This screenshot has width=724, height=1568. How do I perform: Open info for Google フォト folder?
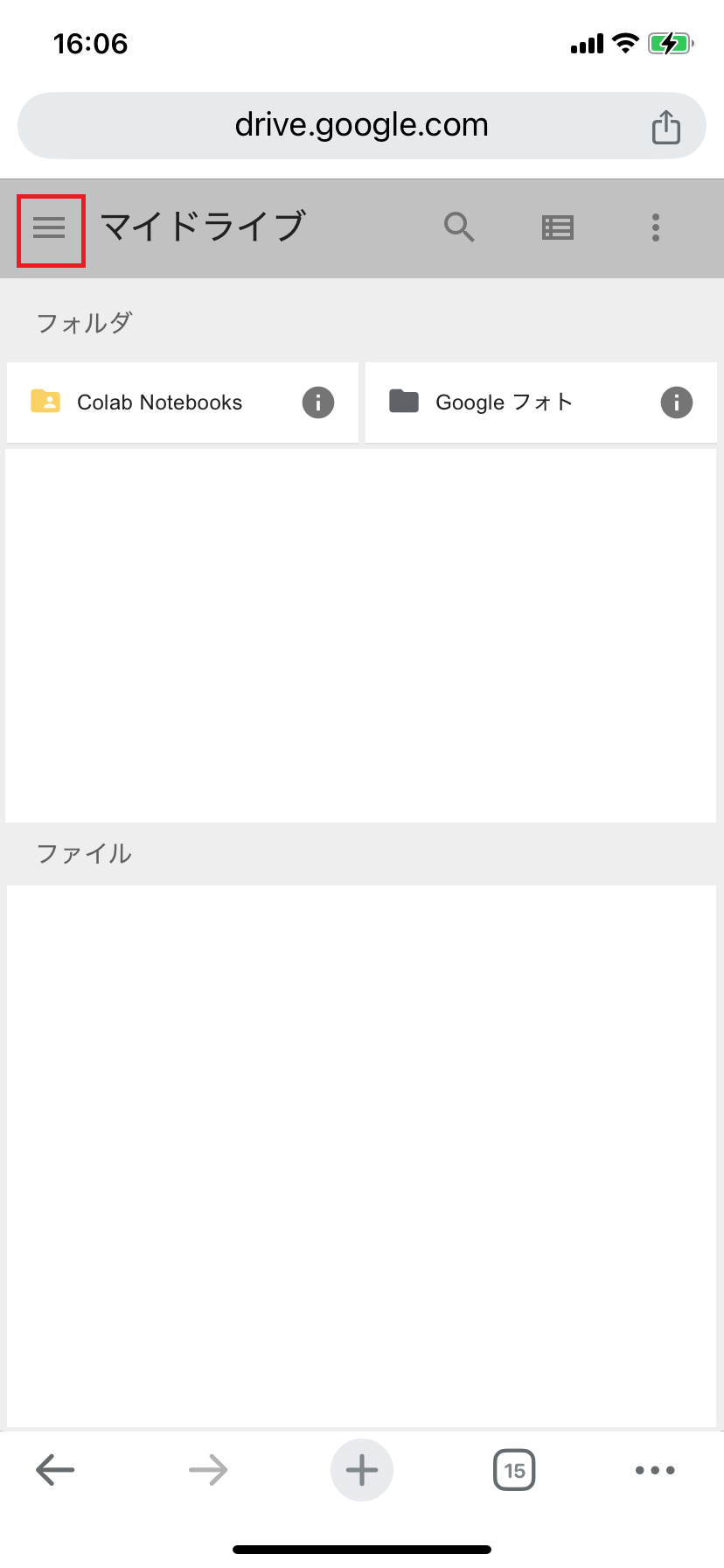[676, 402]
